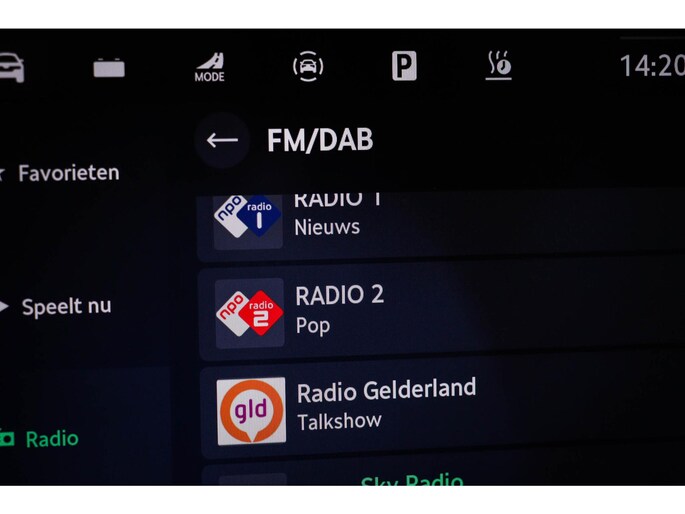Tap the parking P icon

403,67
